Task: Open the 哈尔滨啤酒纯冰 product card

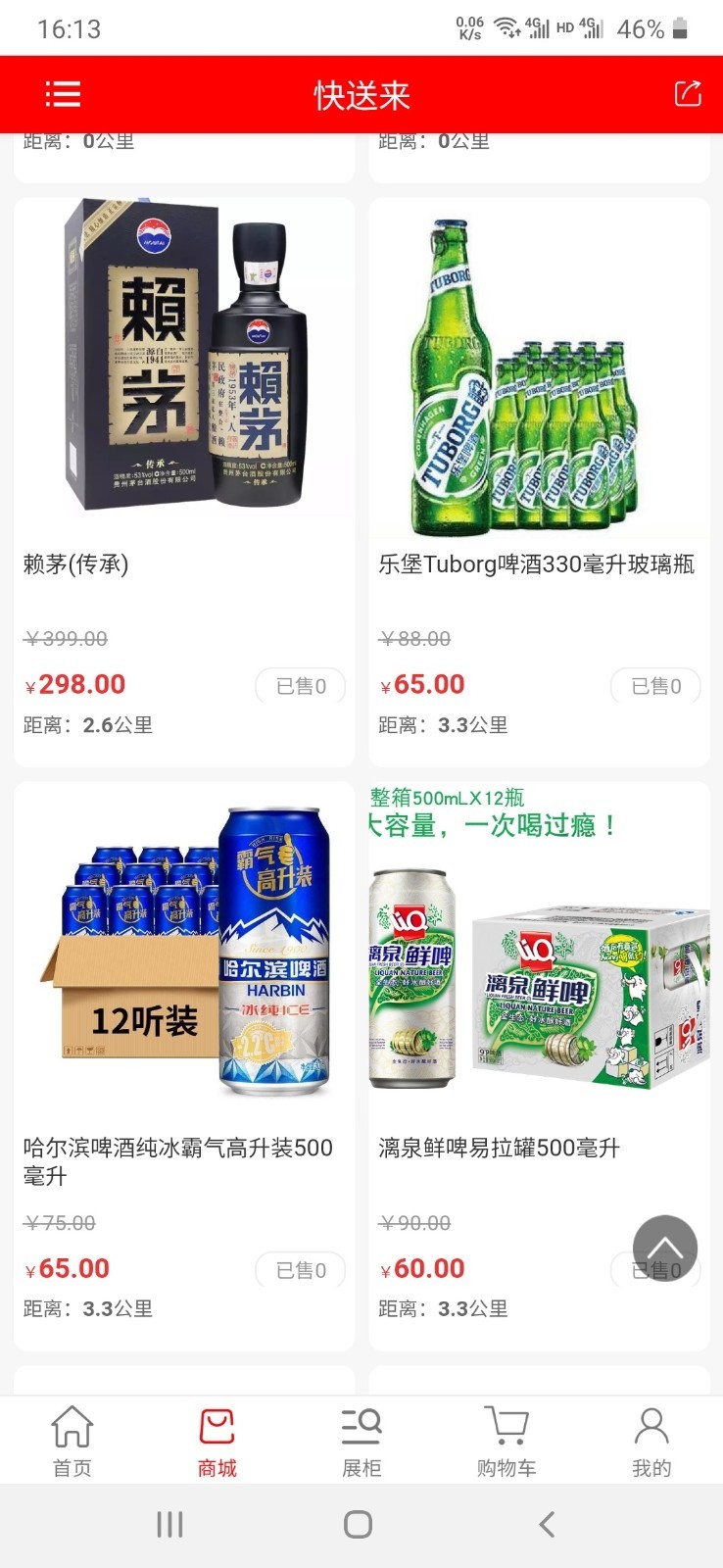Action: point(184,1064)
